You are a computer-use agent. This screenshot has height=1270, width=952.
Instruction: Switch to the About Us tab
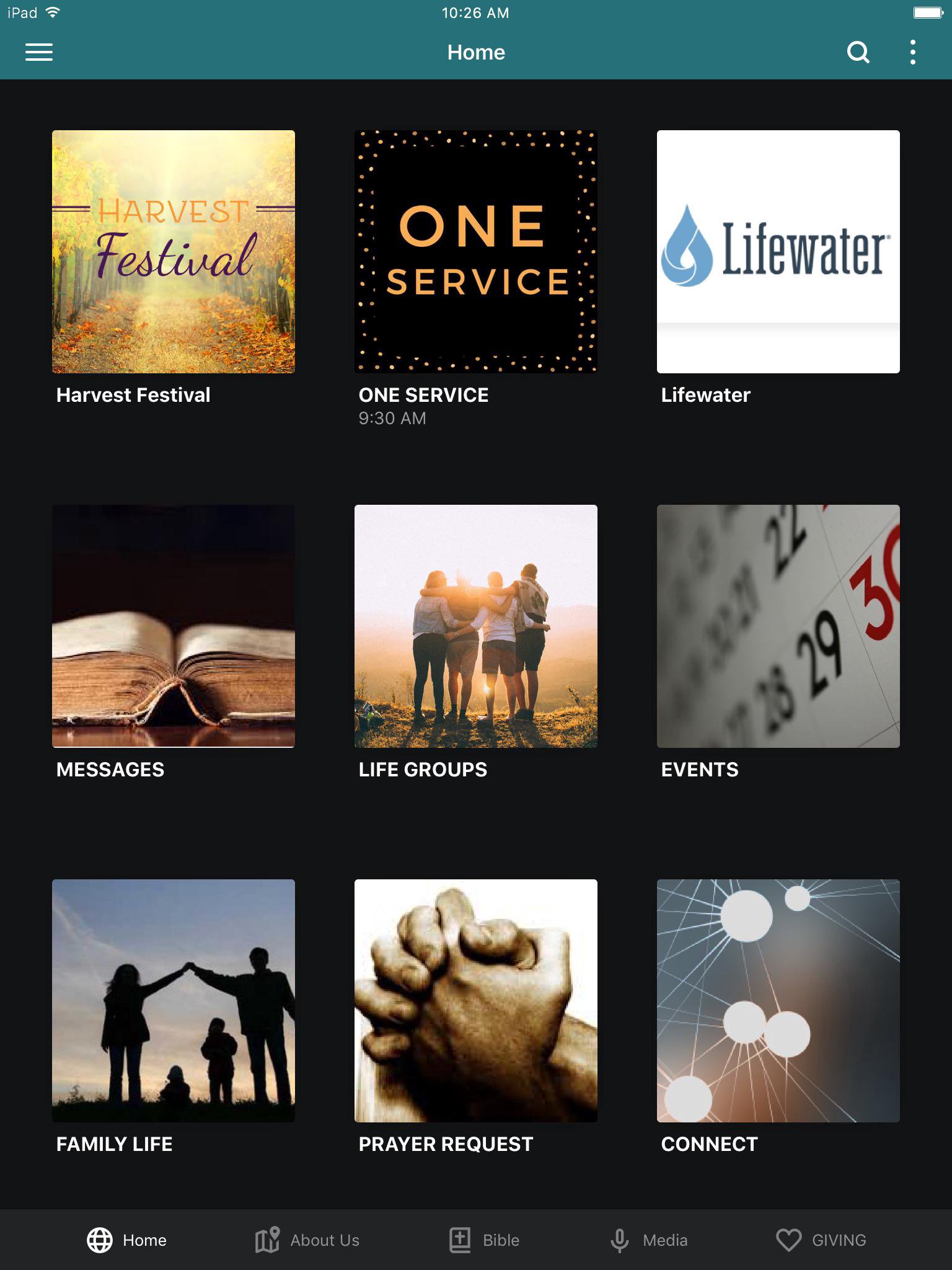[307, 1240]
